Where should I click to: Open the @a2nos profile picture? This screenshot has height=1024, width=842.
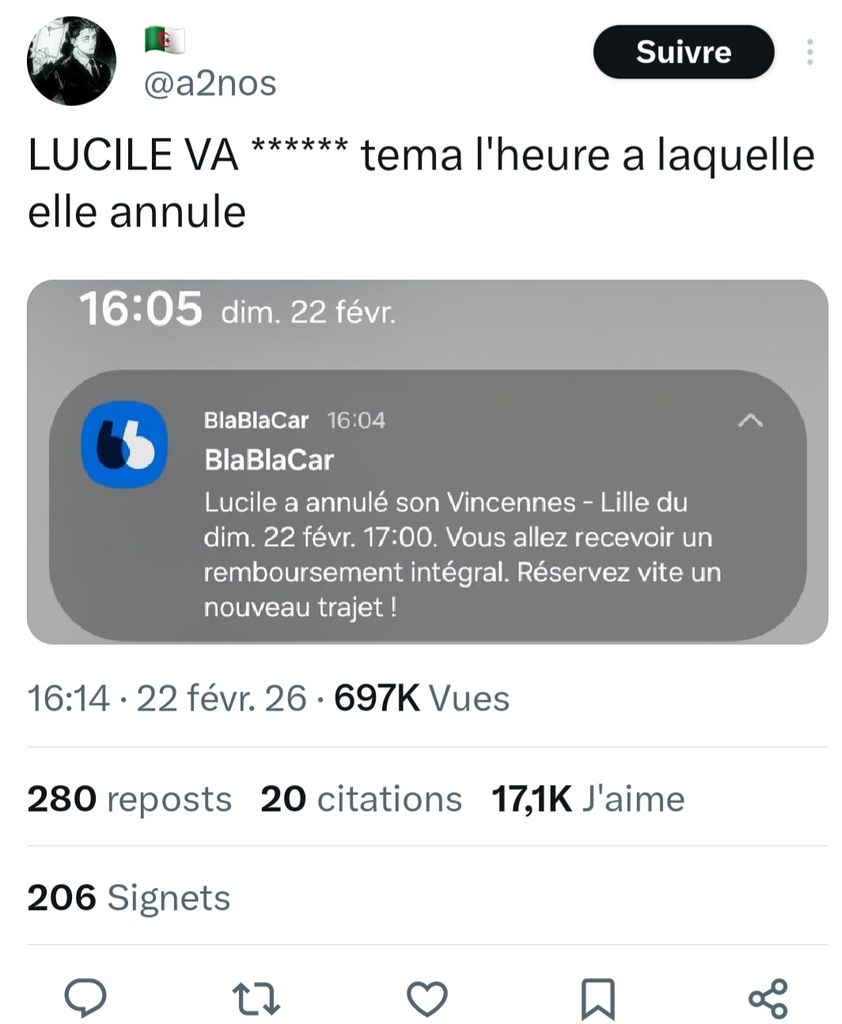tap(71, 61)
